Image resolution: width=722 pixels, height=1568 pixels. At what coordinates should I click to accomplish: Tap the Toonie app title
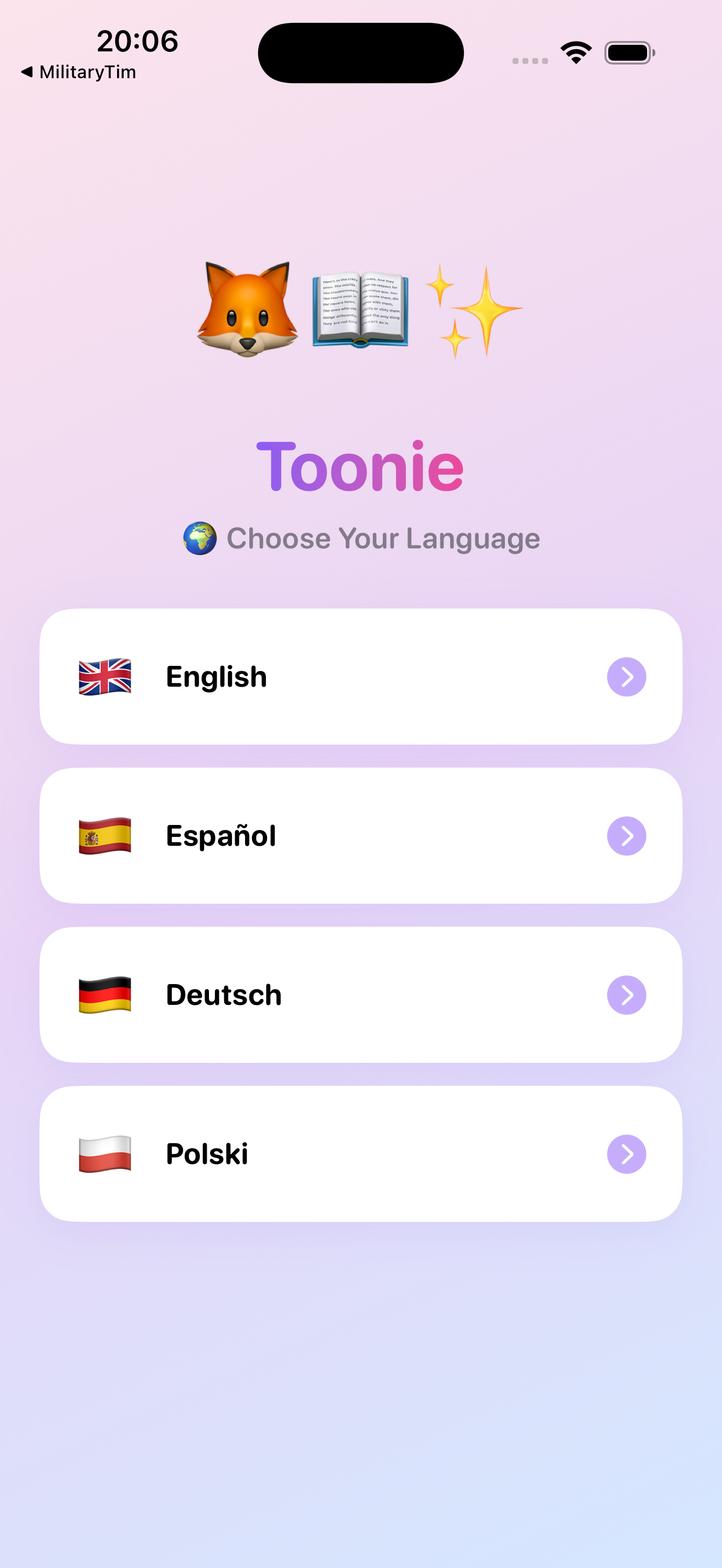361,467
